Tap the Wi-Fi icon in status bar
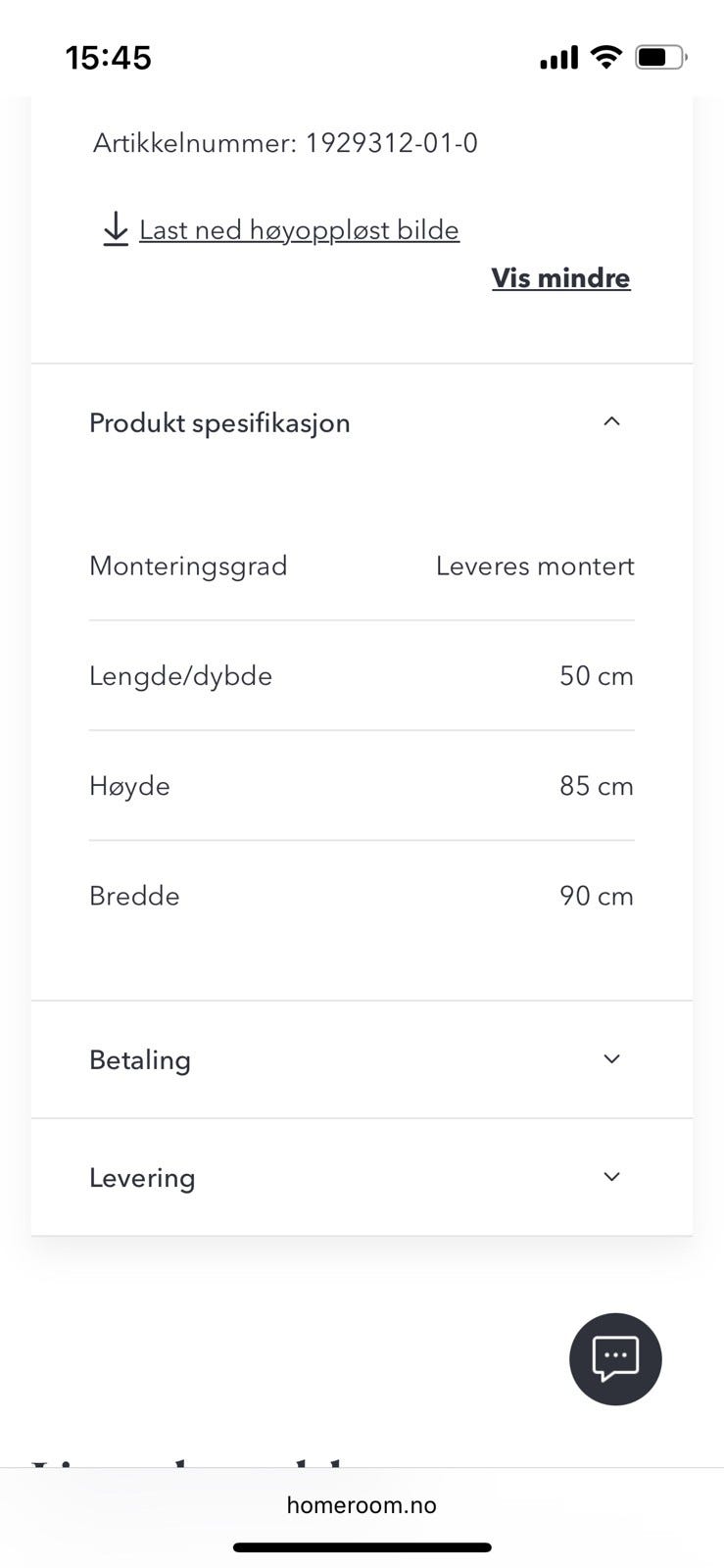Image resolution: width=724 pixels, height=1568 pixels. [605, 57]
